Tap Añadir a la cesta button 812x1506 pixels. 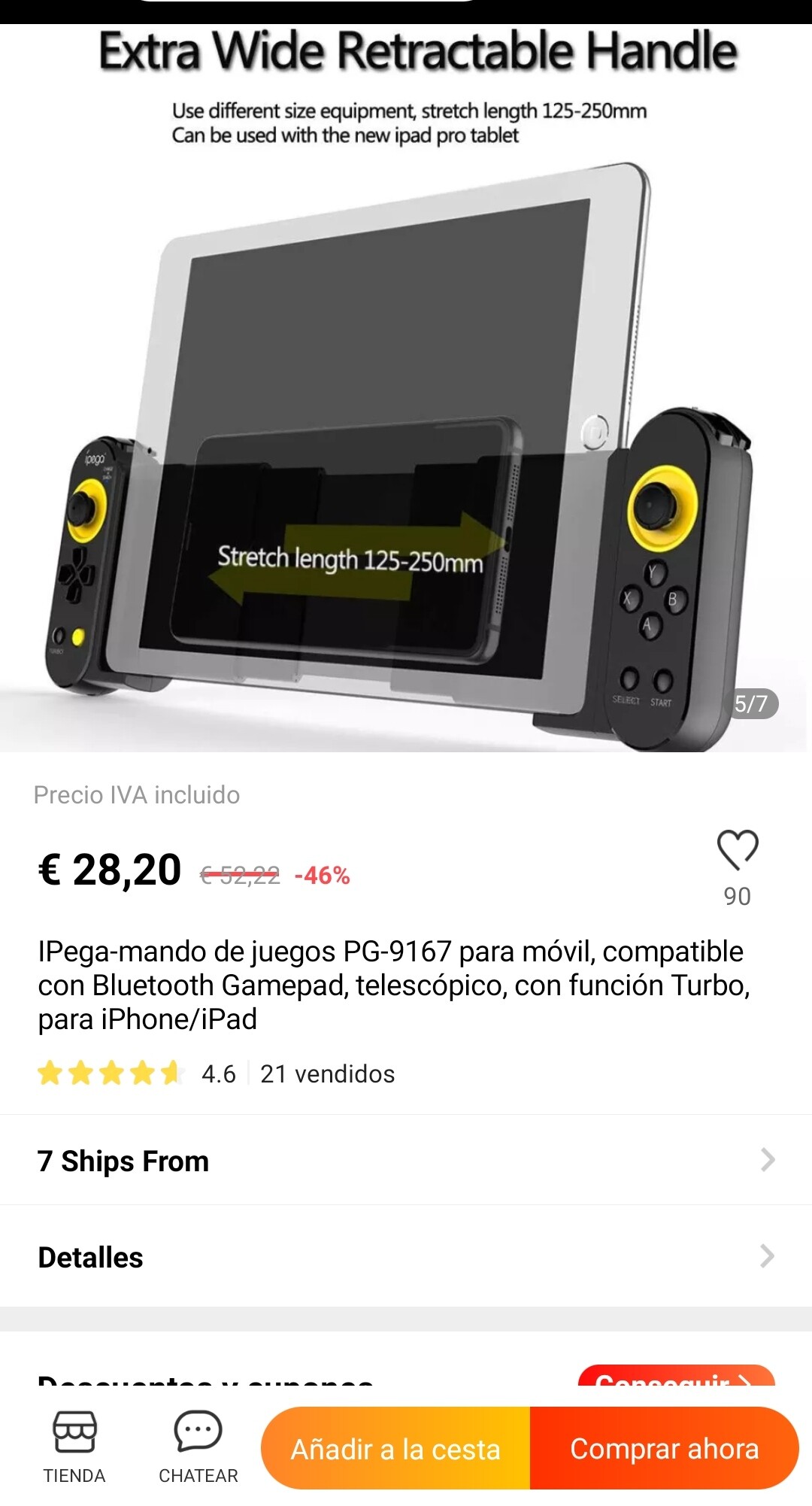[395, 1449]
